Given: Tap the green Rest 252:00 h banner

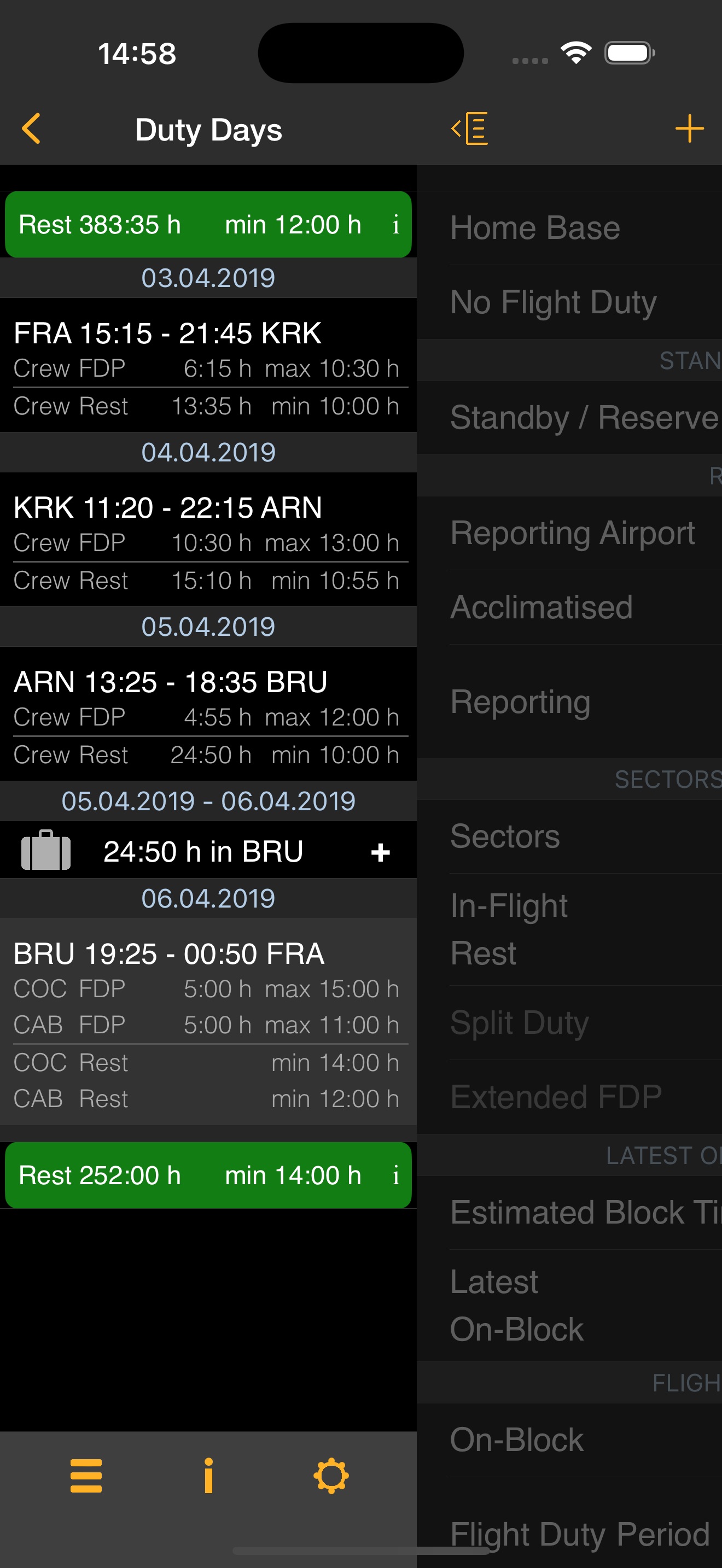Looking at the screenshot, I should pos(208,1175).
